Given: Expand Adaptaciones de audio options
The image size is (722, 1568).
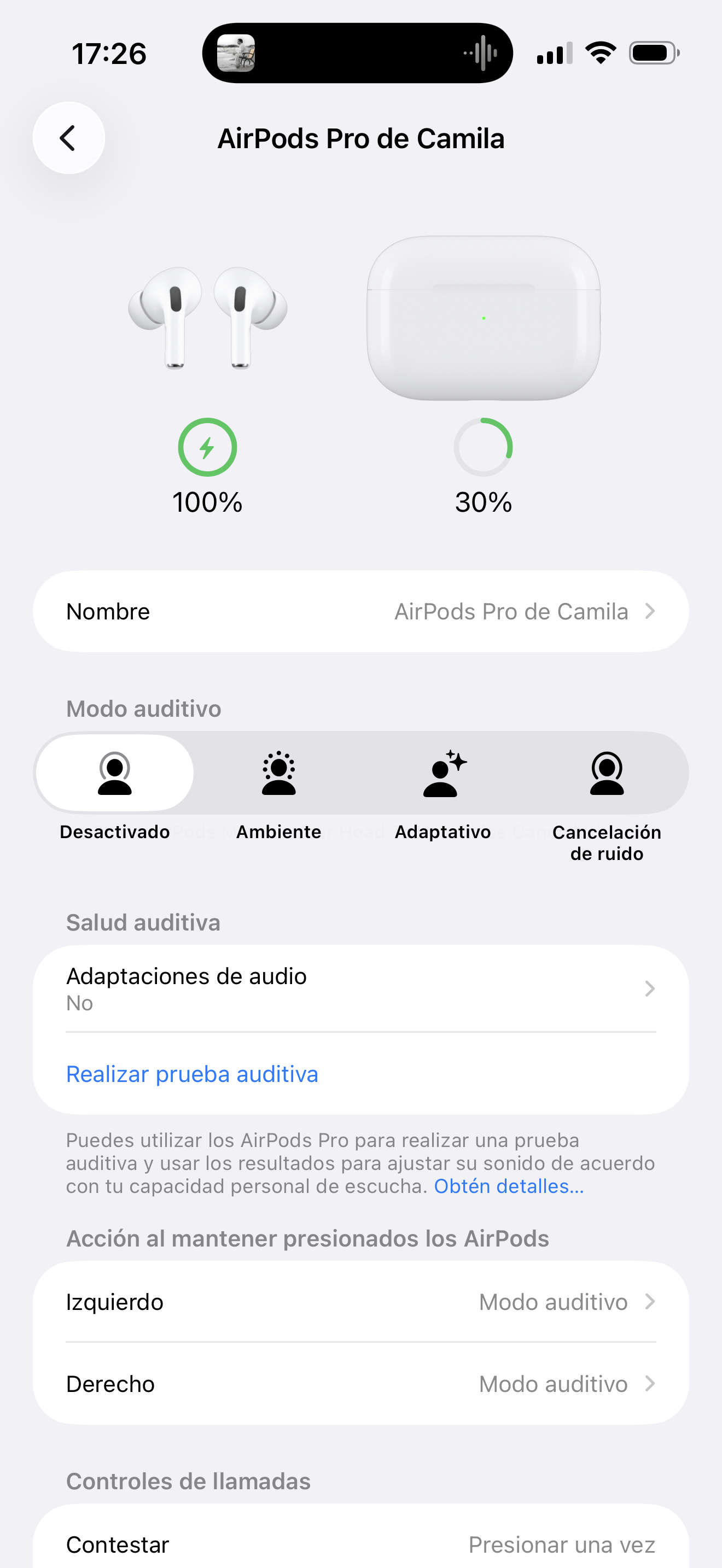Looking at the screenshot, I should [x=361, y=988].
